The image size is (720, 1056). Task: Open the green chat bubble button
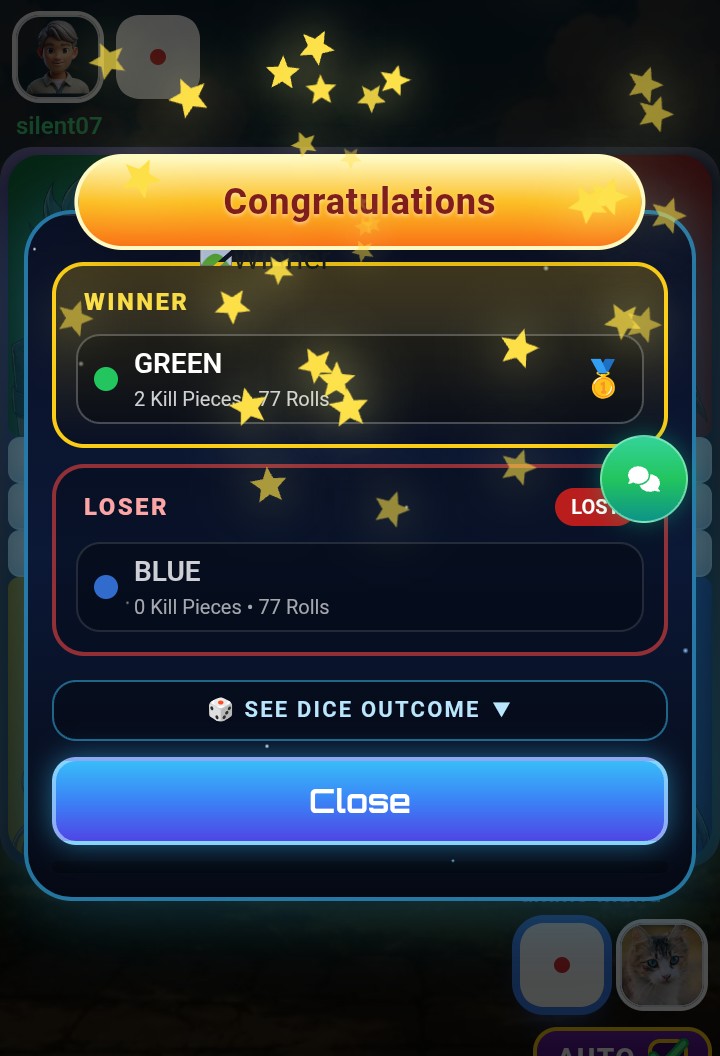coord(643,479)
